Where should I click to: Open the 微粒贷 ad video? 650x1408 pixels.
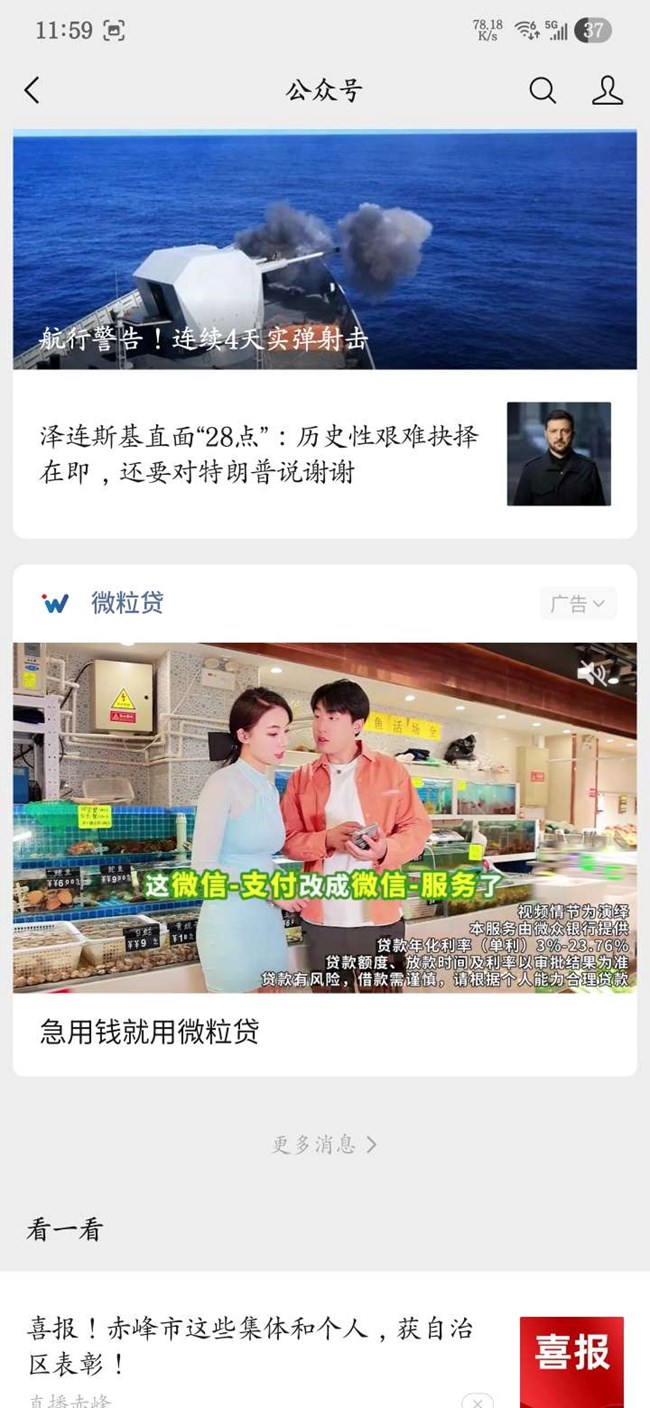[x=324, y=820]
